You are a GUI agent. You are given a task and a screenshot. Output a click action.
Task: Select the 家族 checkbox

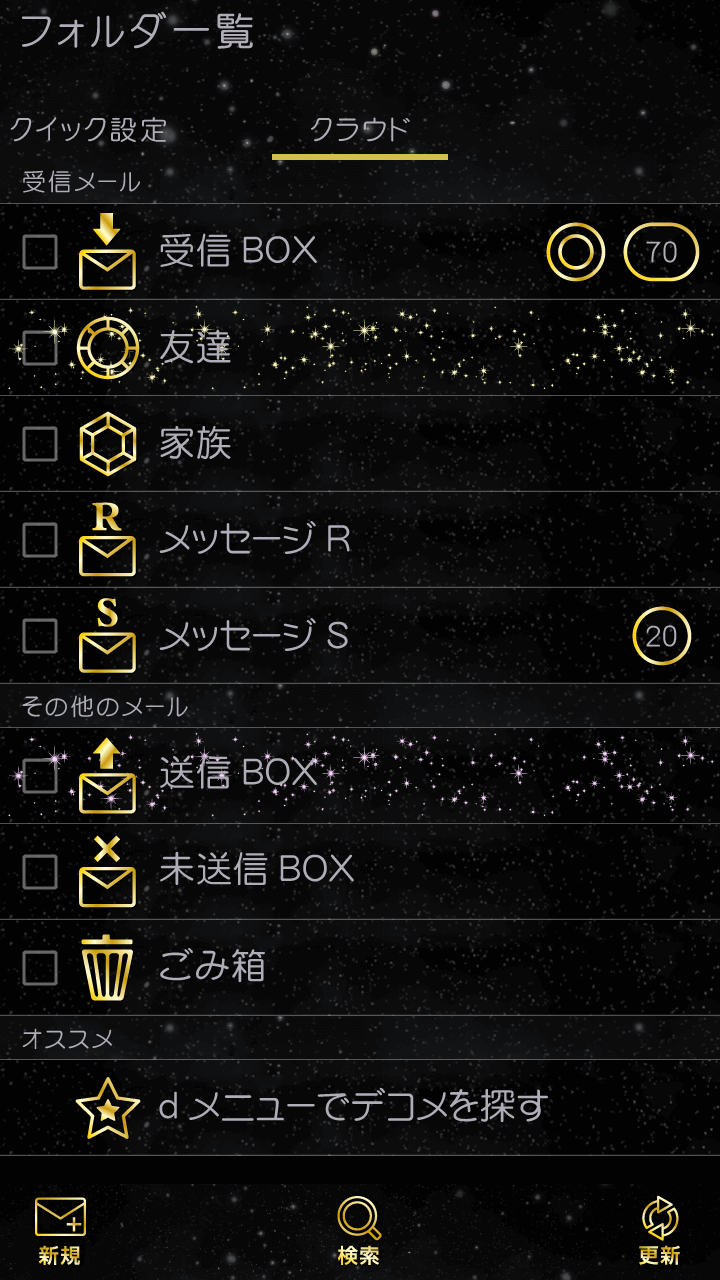pyautogui.click(x=40, y=444)
